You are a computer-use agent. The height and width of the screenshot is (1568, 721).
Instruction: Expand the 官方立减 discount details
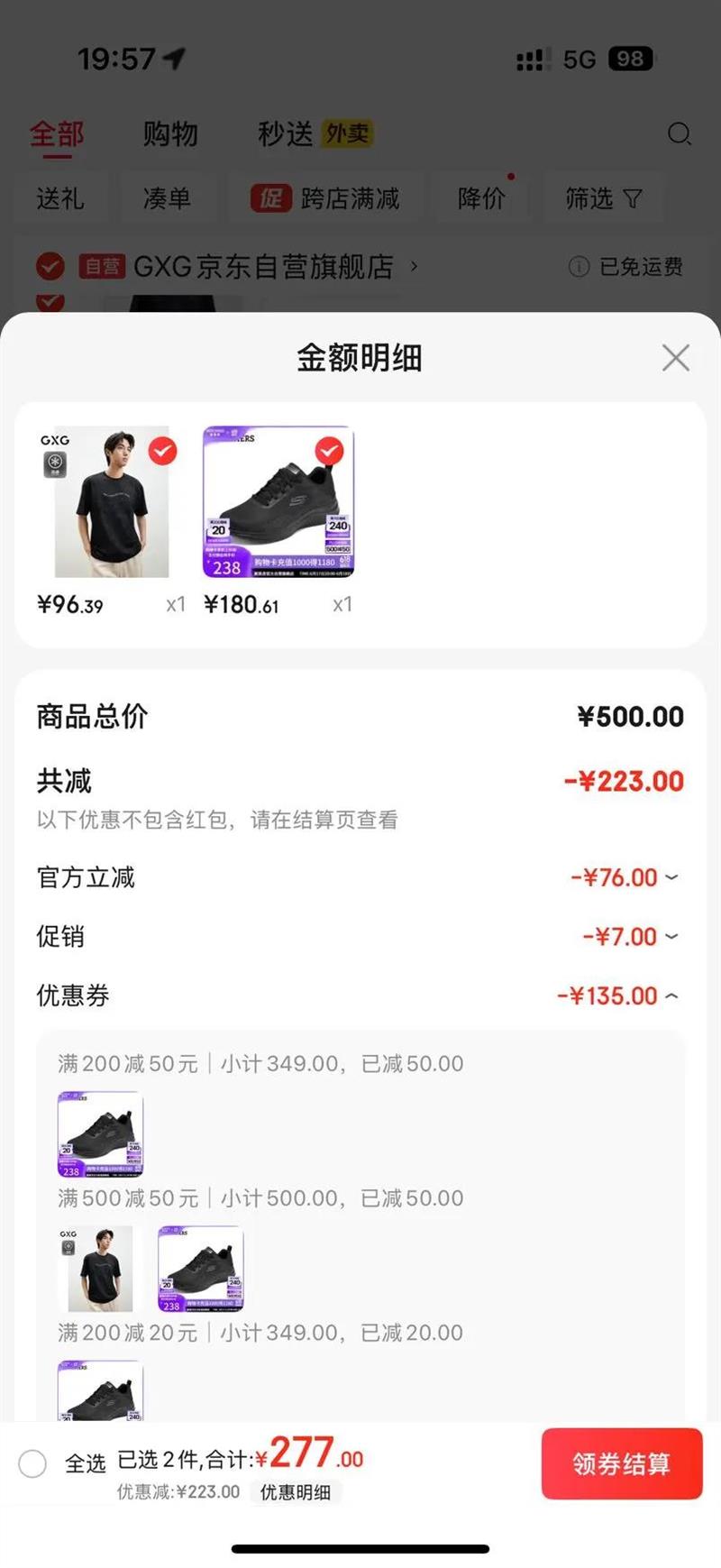click(671, 877)
